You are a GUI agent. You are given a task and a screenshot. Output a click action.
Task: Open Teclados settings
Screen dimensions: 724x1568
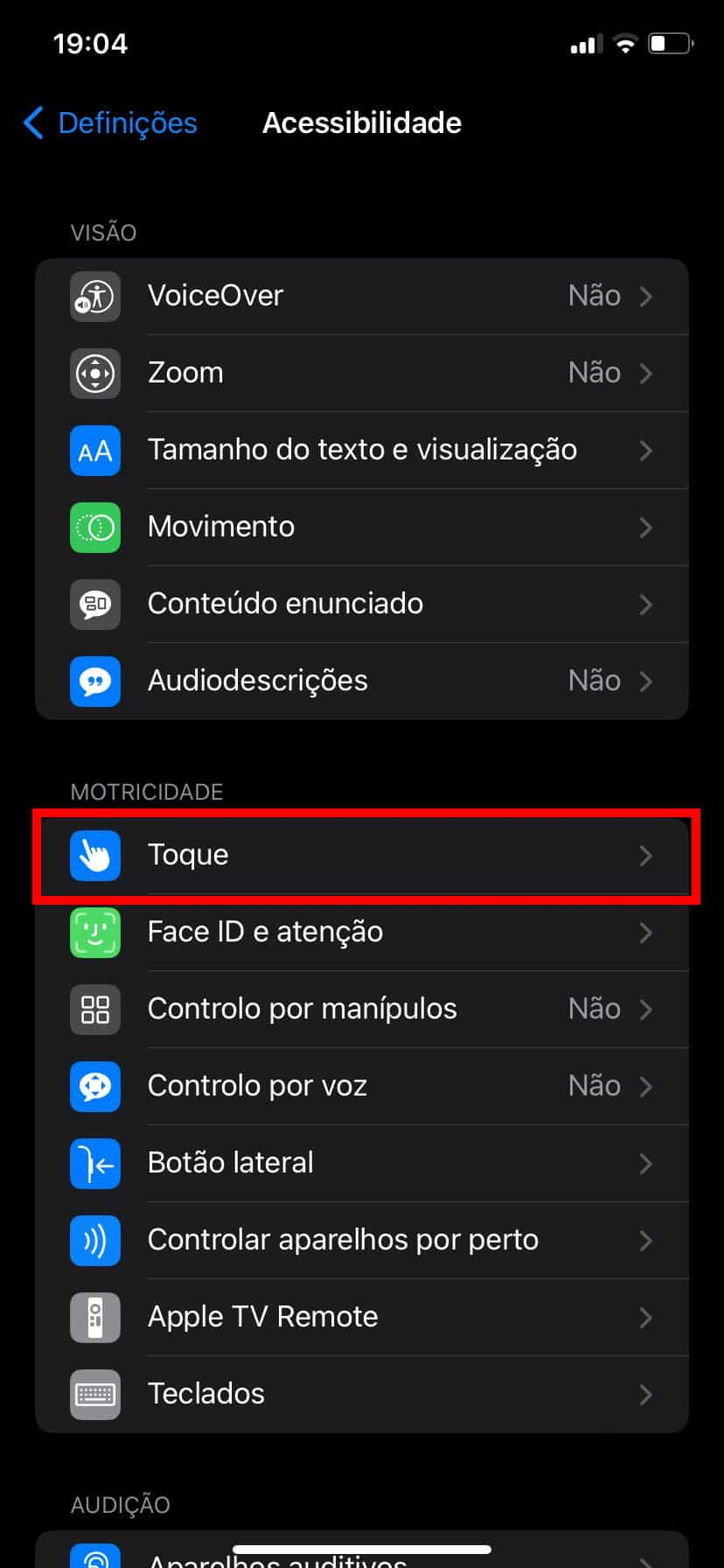(361, 1394)
